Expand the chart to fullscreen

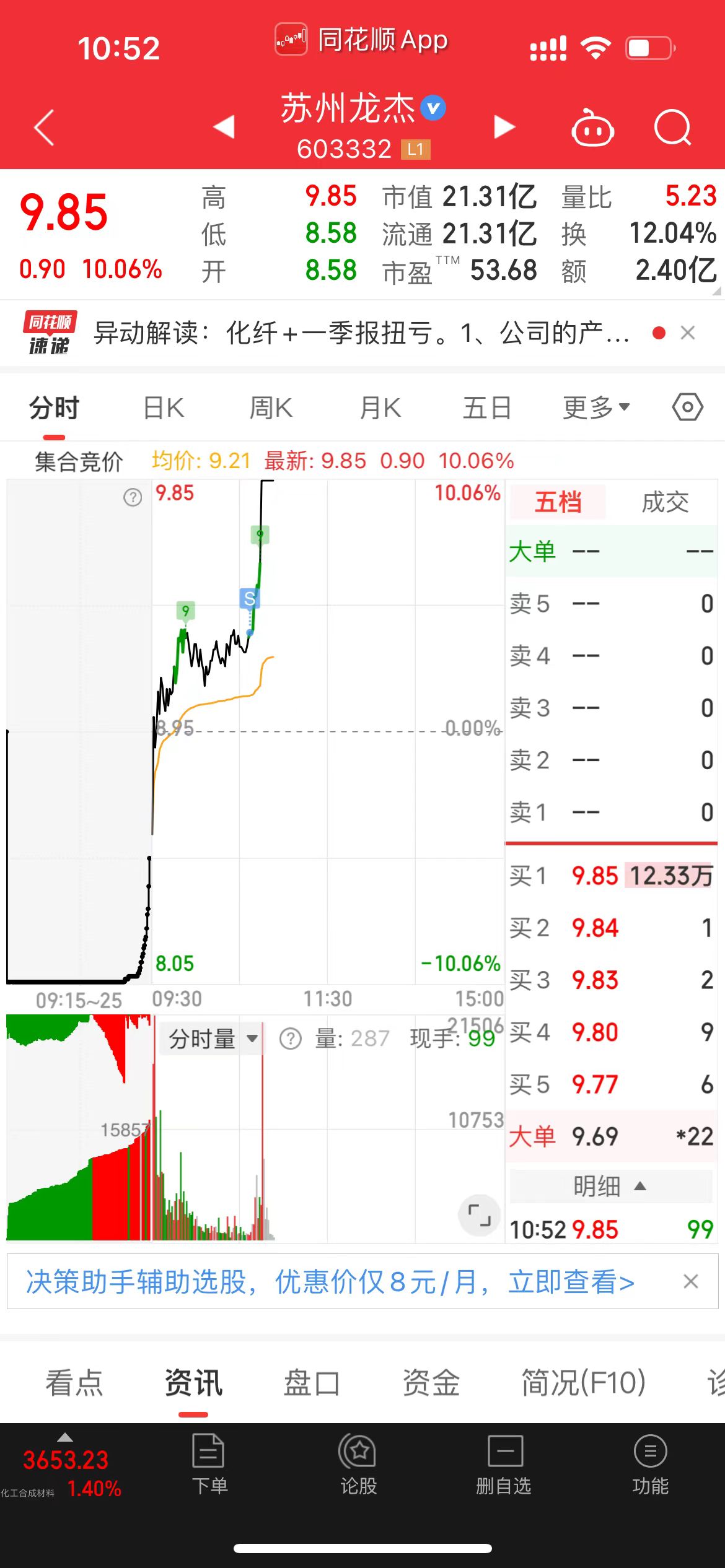pyautogui.click(x=479, y=1215)
